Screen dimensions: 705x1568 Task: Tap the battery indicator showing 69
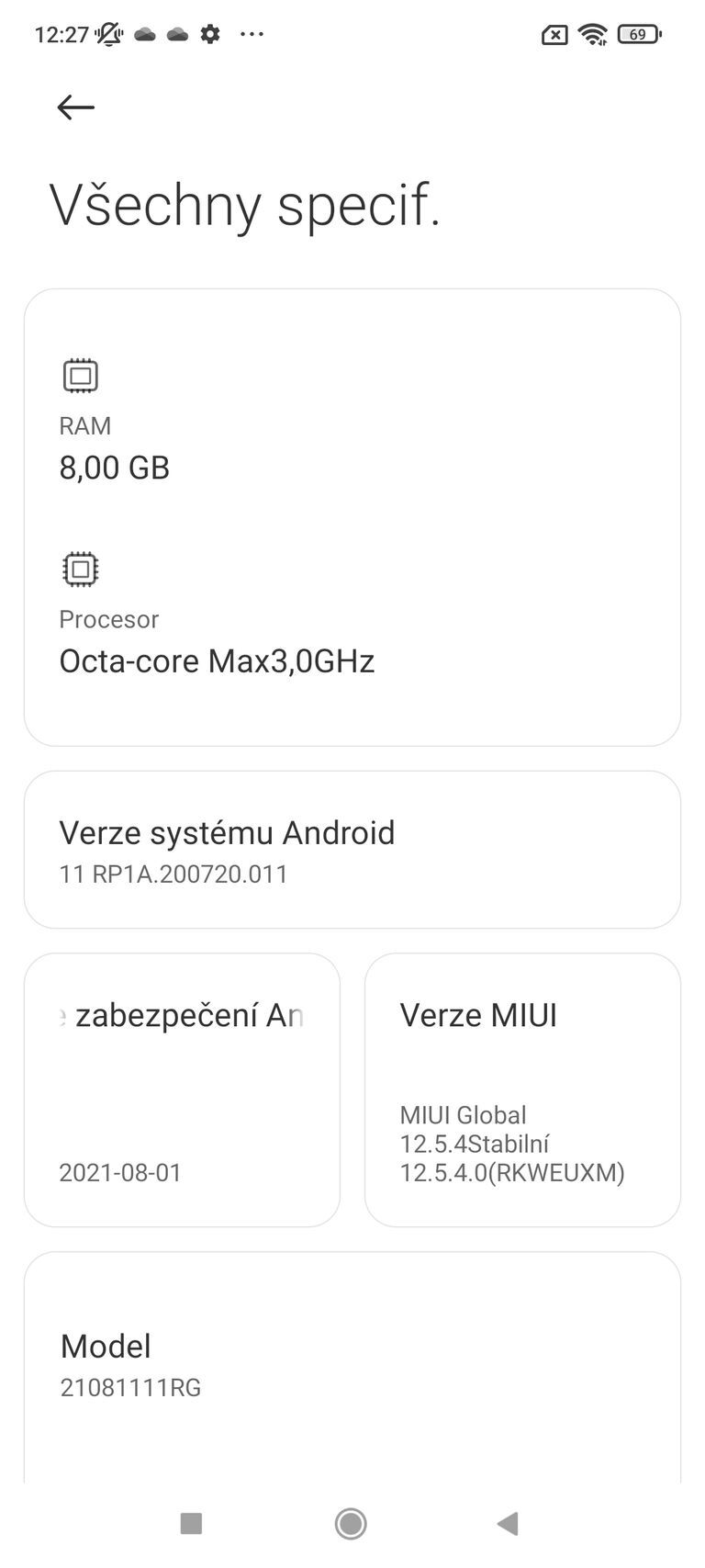640,34
